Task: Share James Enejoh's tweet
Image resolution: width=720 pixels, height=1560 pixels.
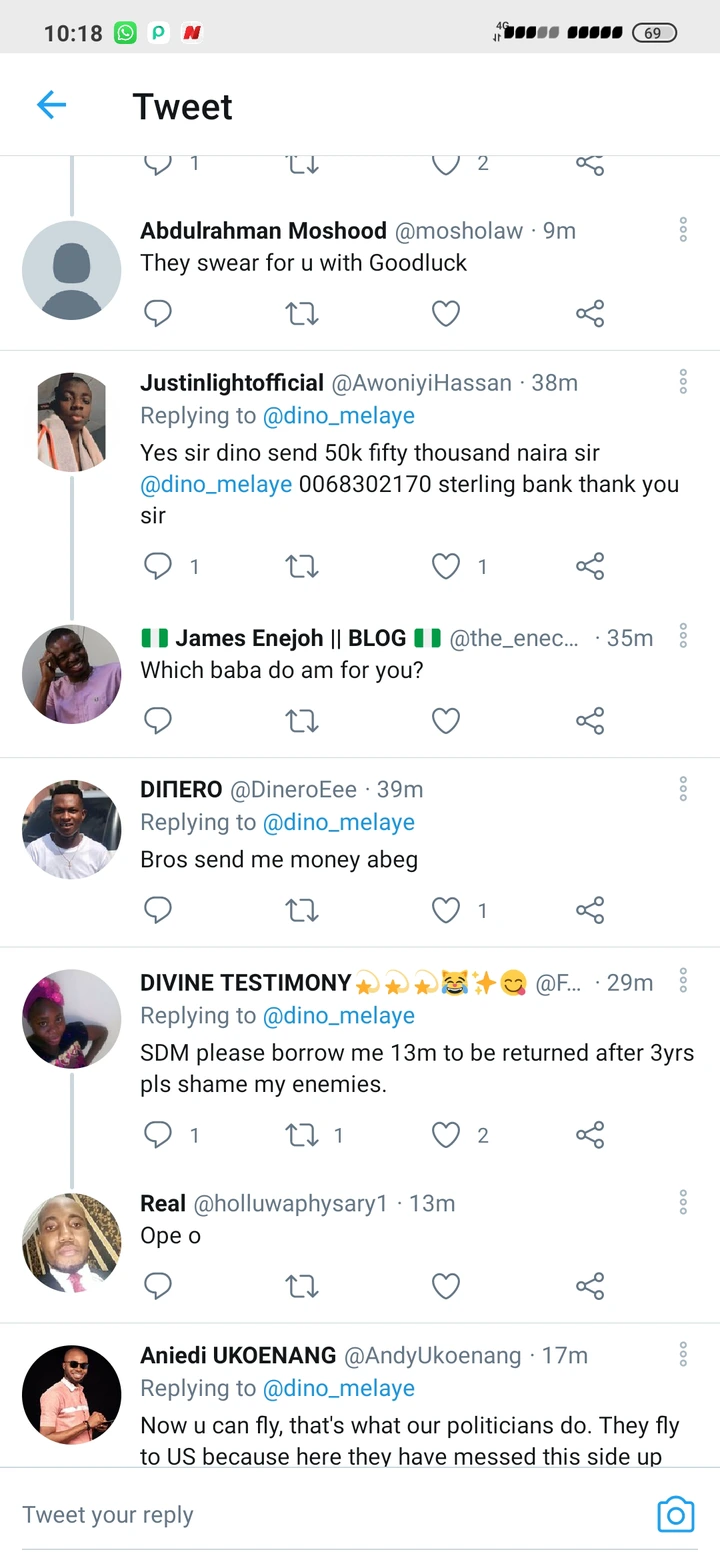Action: [x=590, y=720]
